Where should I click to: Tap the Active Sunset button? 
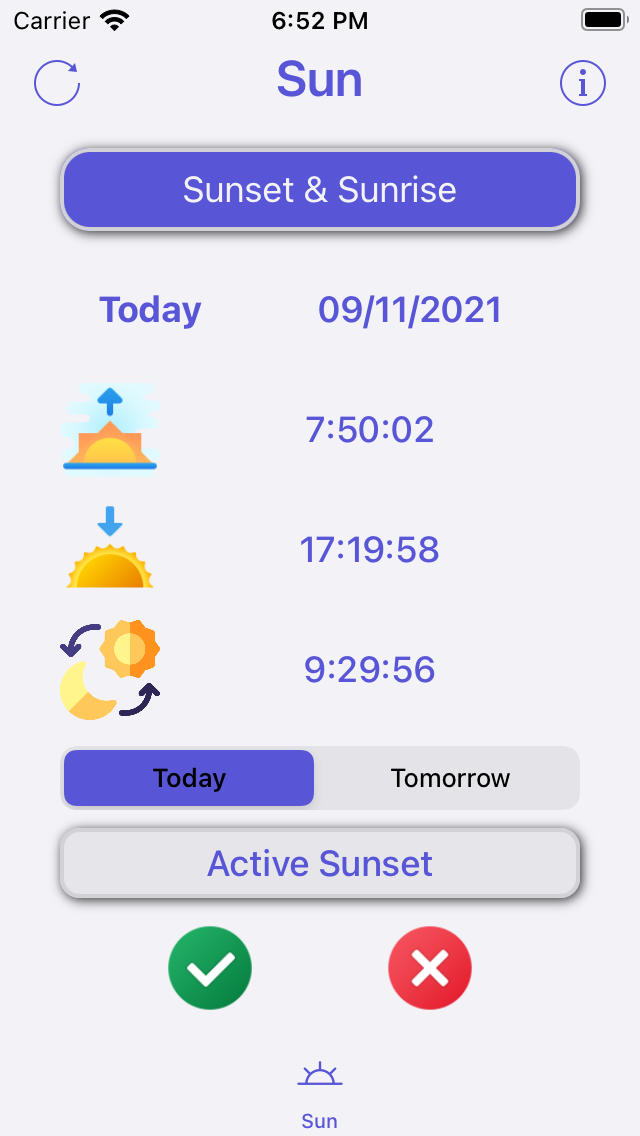(320, 863)
